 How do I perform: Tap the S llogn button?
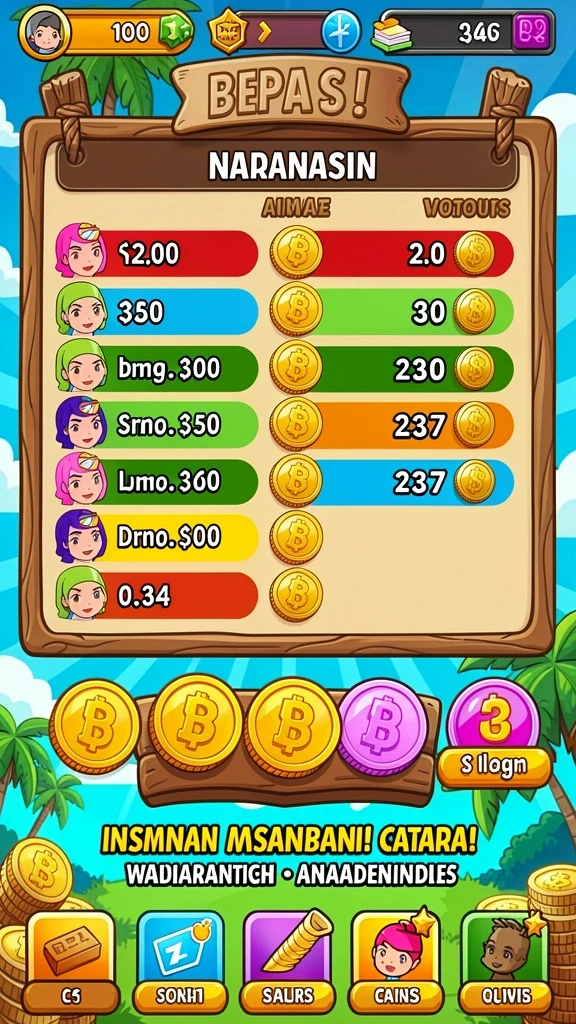click(x=494, y=767)
